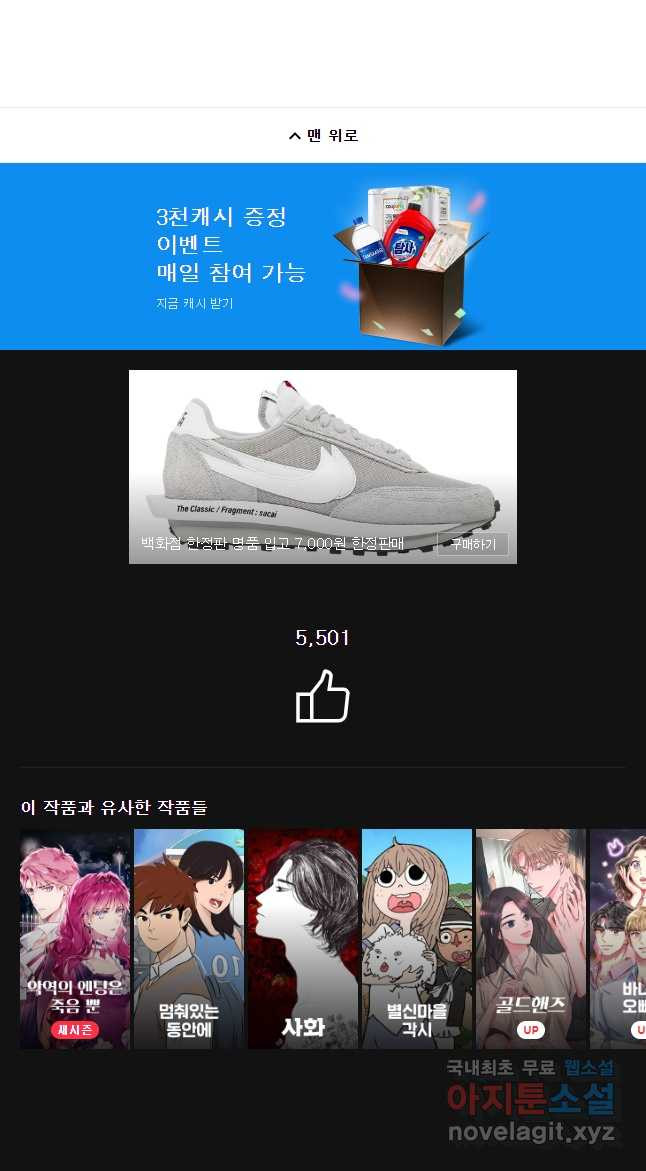The width and height of the screenshot is (646, 1171).
Task: Open 사화 webtoon
Action: click(x=303, y=938)
